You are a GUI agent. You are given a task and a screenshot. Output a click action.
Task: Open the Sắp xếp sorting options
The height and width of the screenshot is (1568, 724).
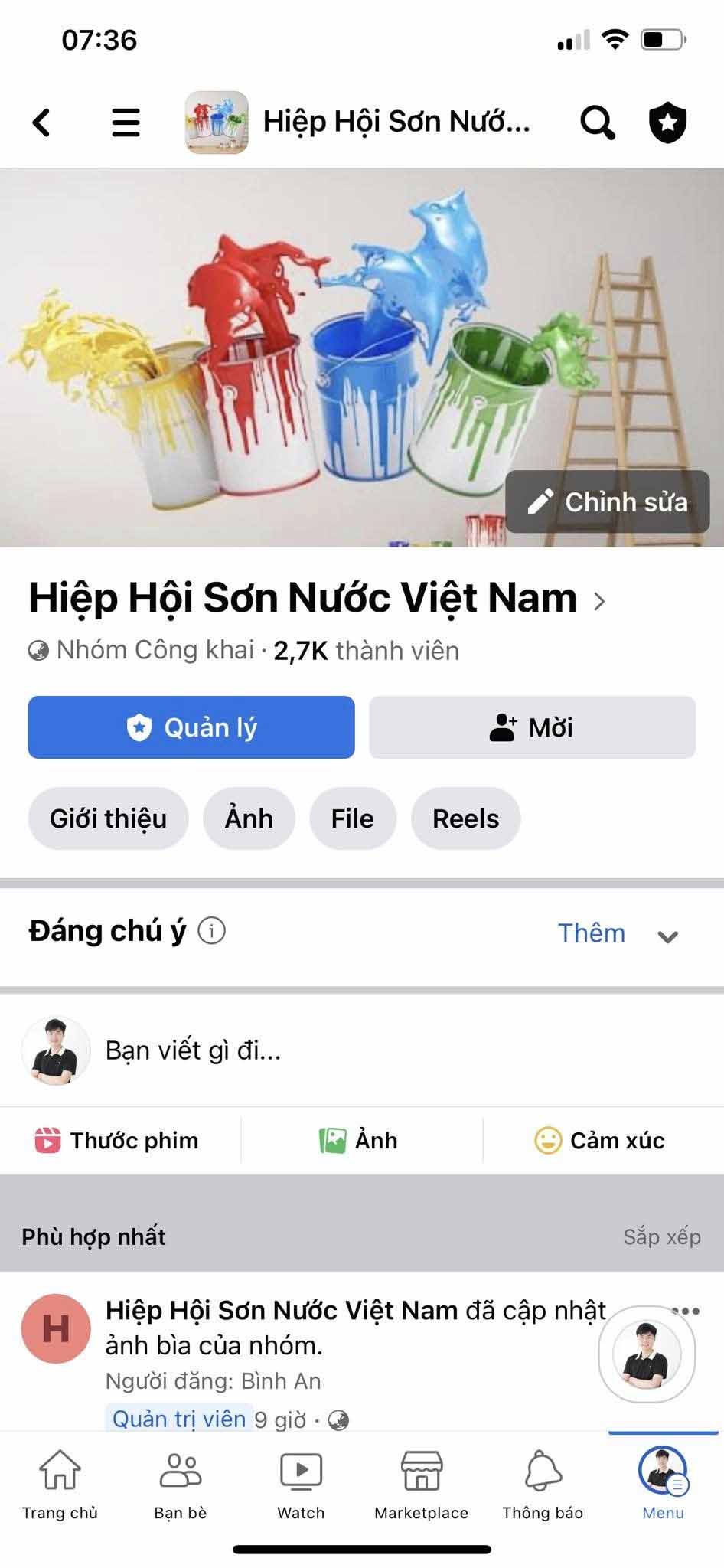tap(663, 1236)
